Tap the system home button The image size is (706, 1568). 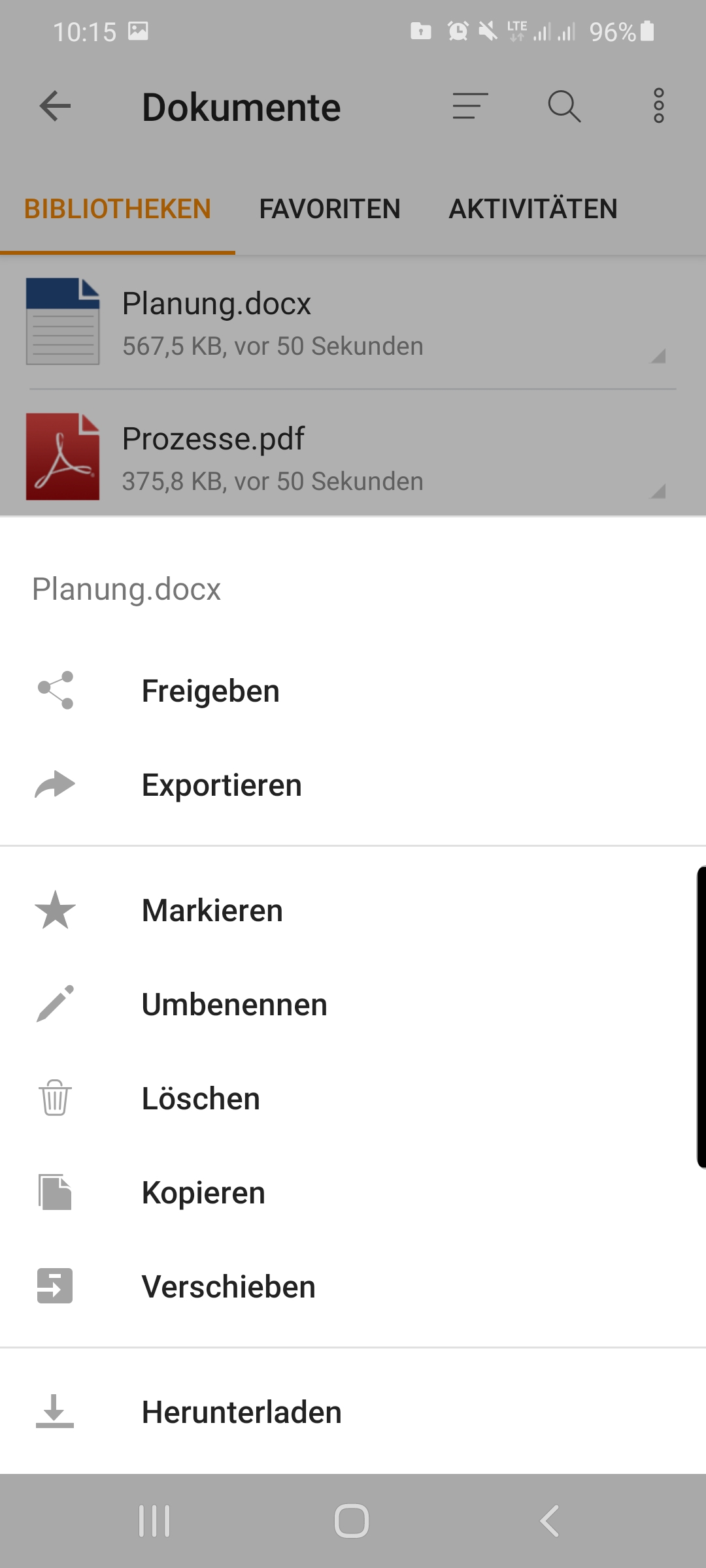(352, 1521)
